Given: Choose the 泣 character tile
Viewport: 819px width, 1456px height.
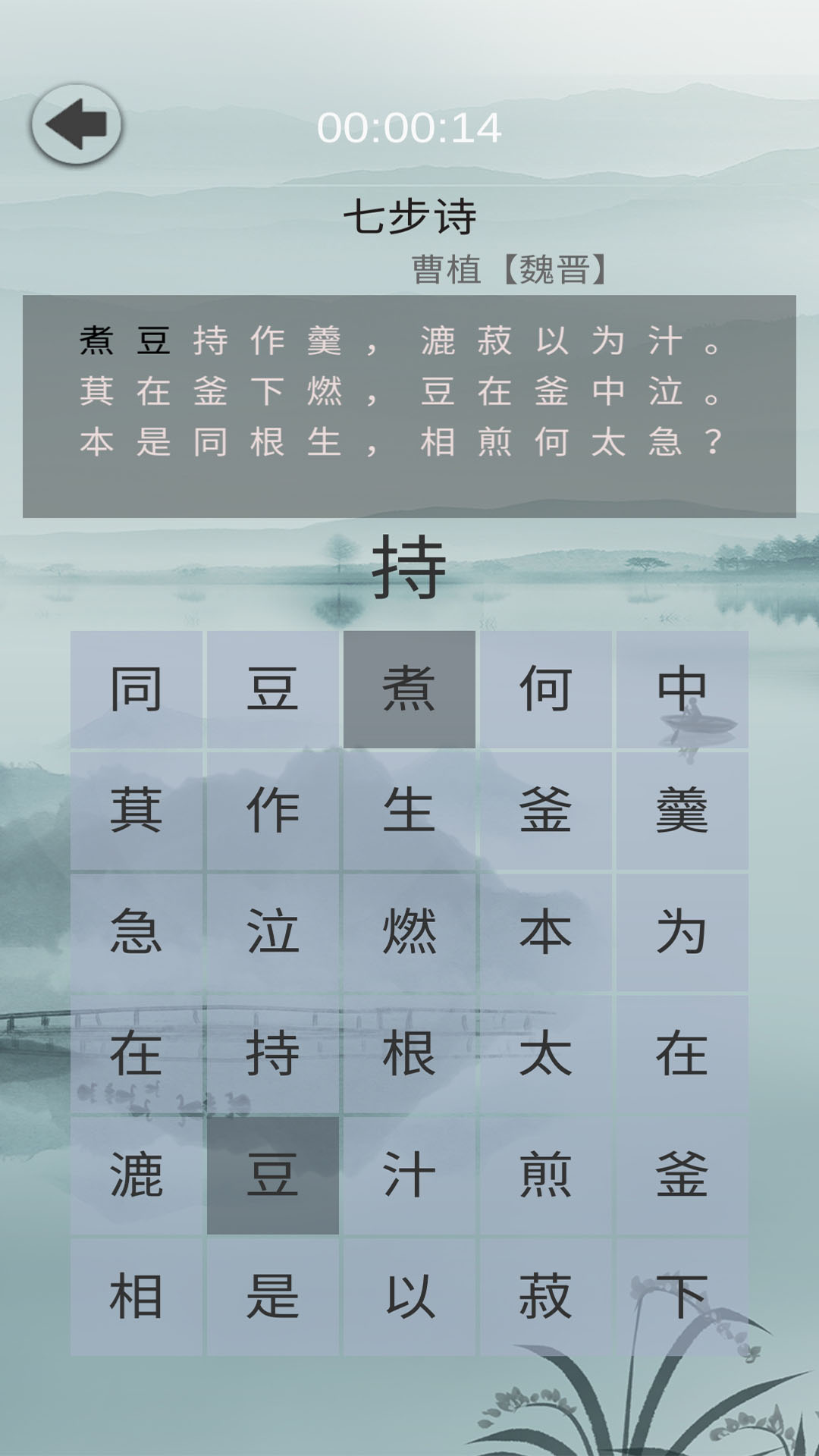Looking at the screenshot, I should pos(273,932).
